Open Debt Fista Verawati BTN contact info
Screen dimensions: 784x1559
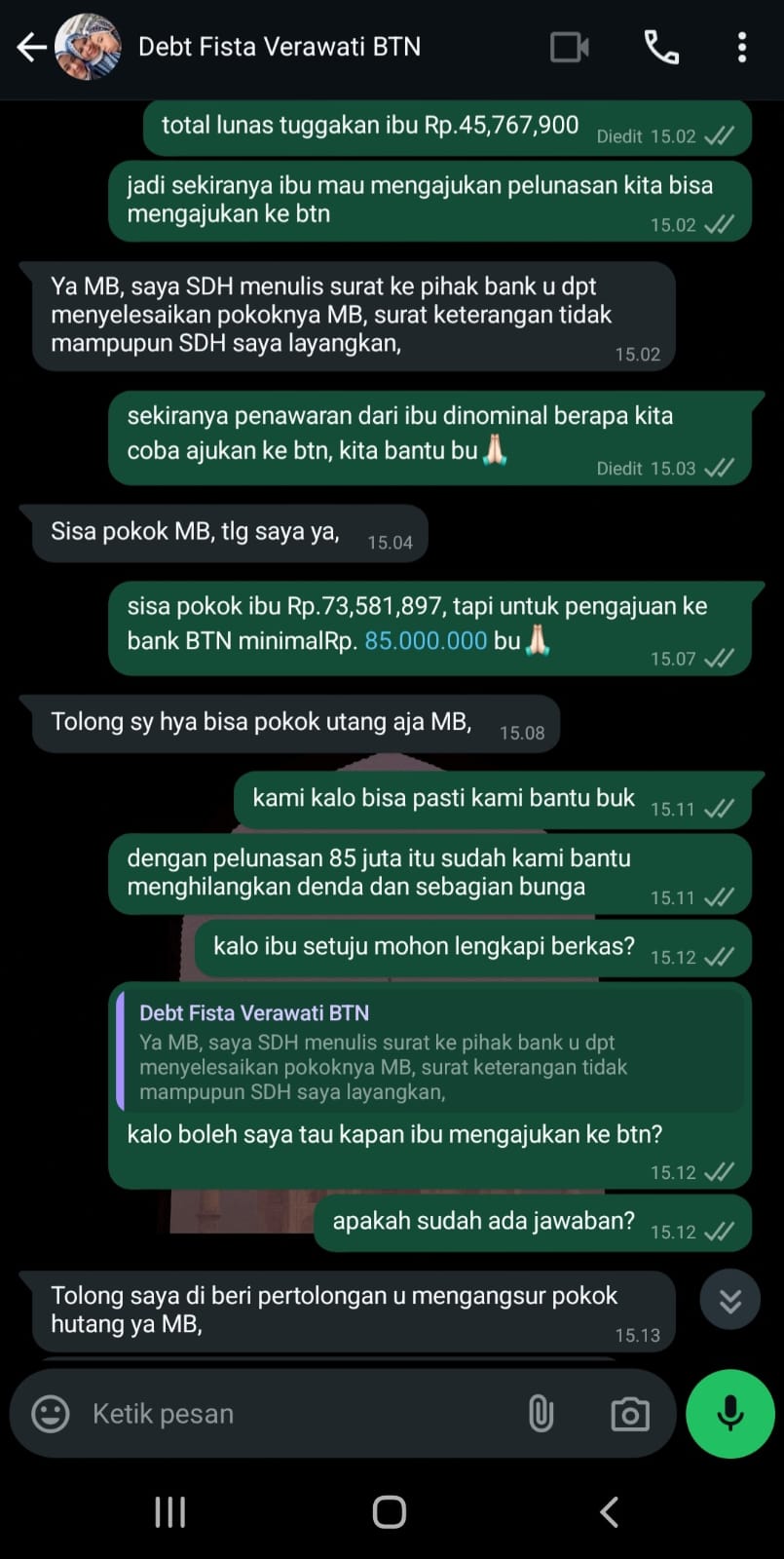point(280,47)
